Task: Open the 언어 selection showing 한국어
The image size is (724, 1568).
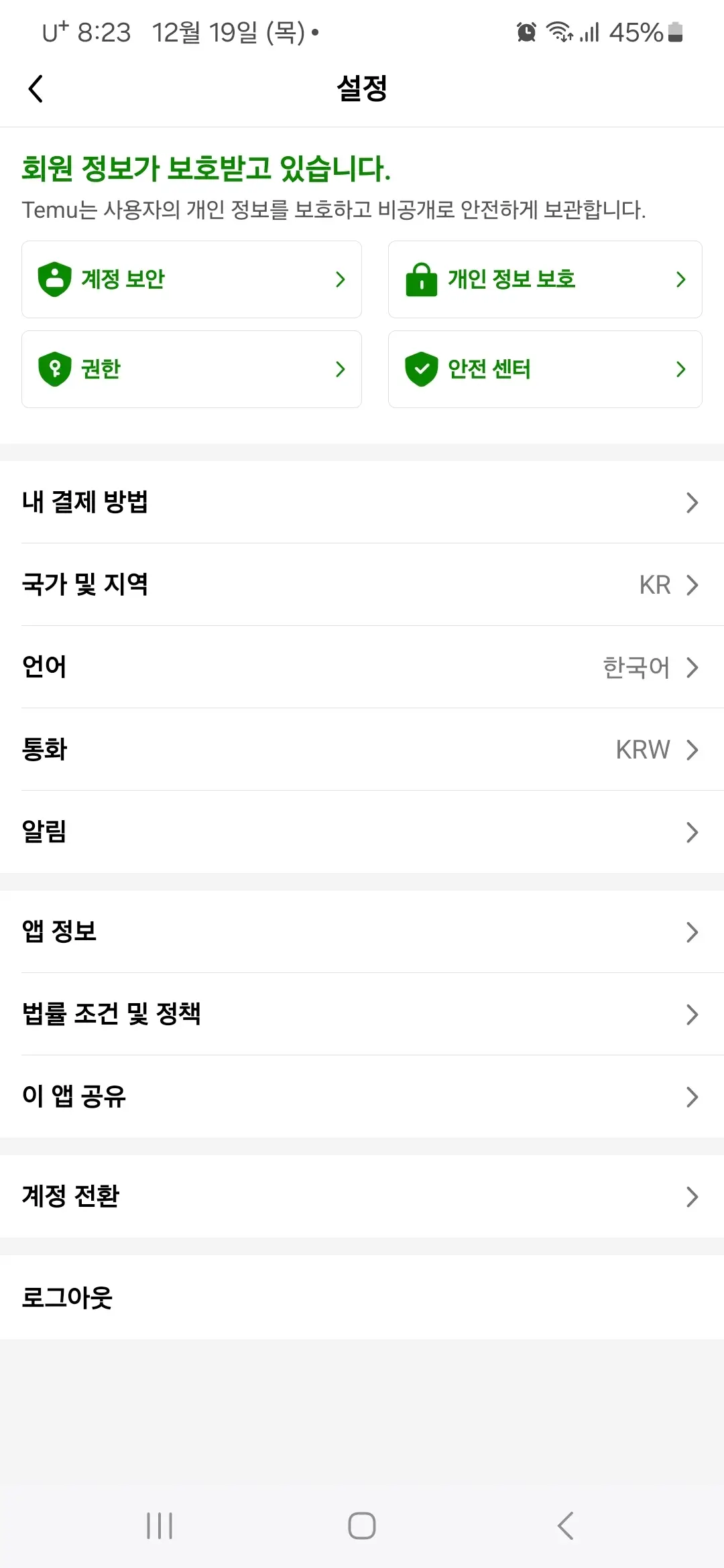Action: [362, 667]
